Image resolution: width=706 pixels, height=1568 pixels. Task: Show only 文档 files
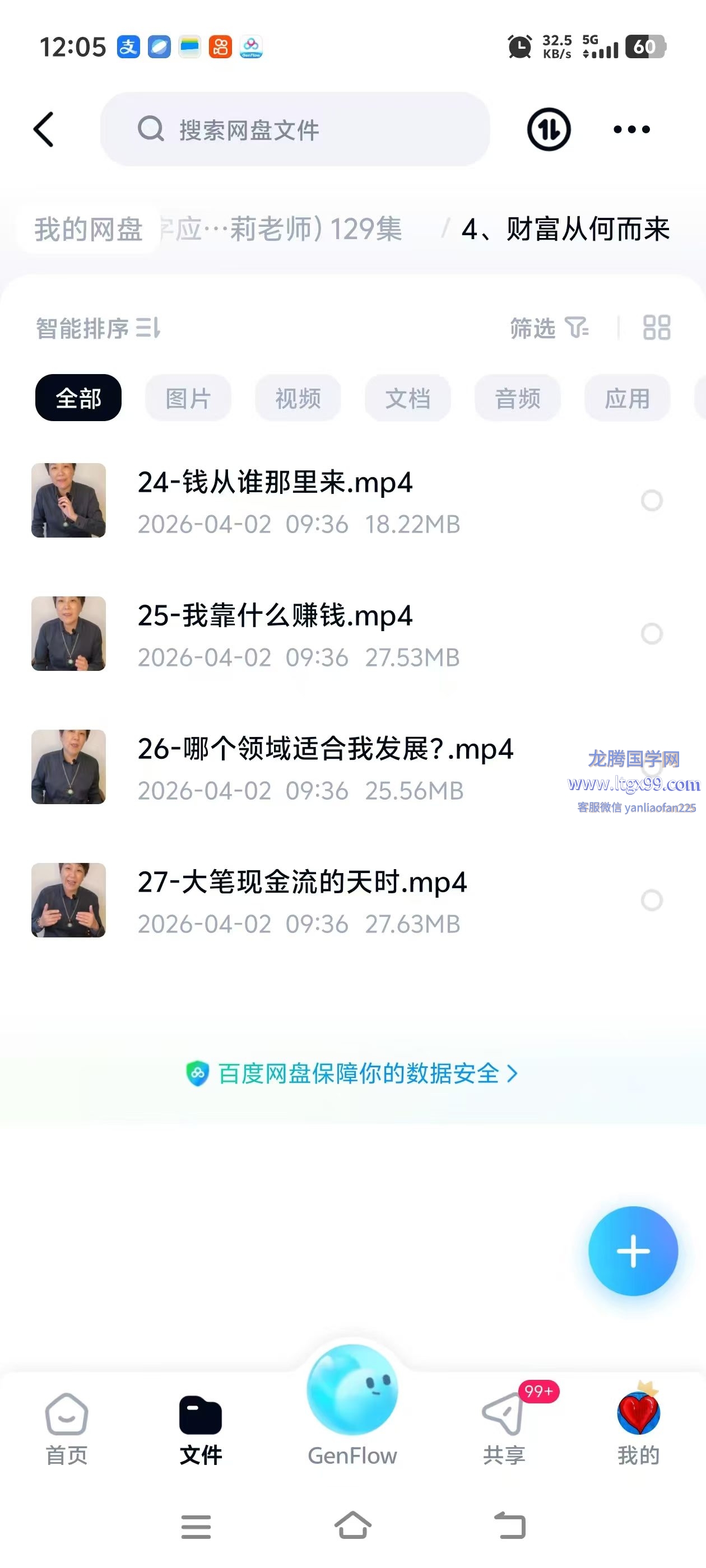coord(407,399)
